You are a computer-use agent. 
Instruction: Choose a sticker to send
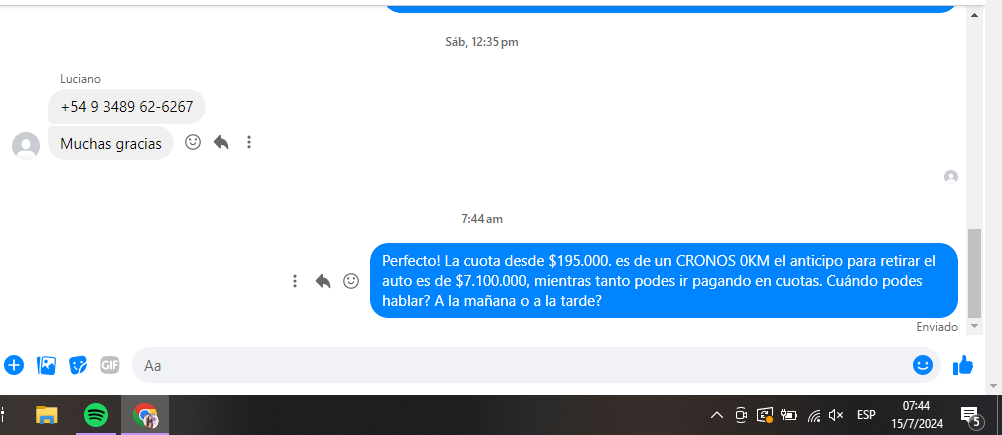pyautogui.click(x=78, y=365)
